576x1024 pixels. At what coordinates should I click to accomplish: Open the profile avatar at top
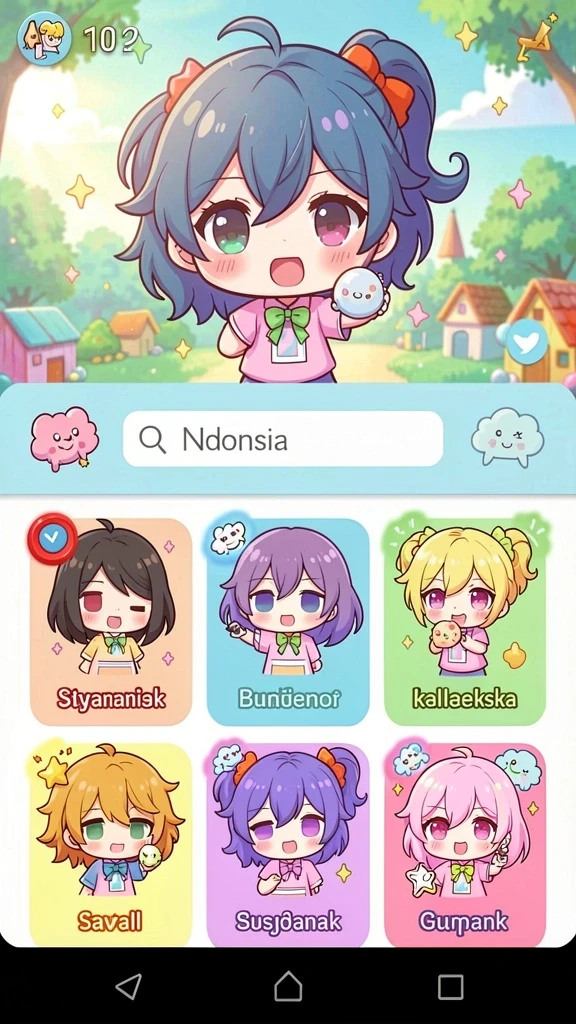(44, 39)
